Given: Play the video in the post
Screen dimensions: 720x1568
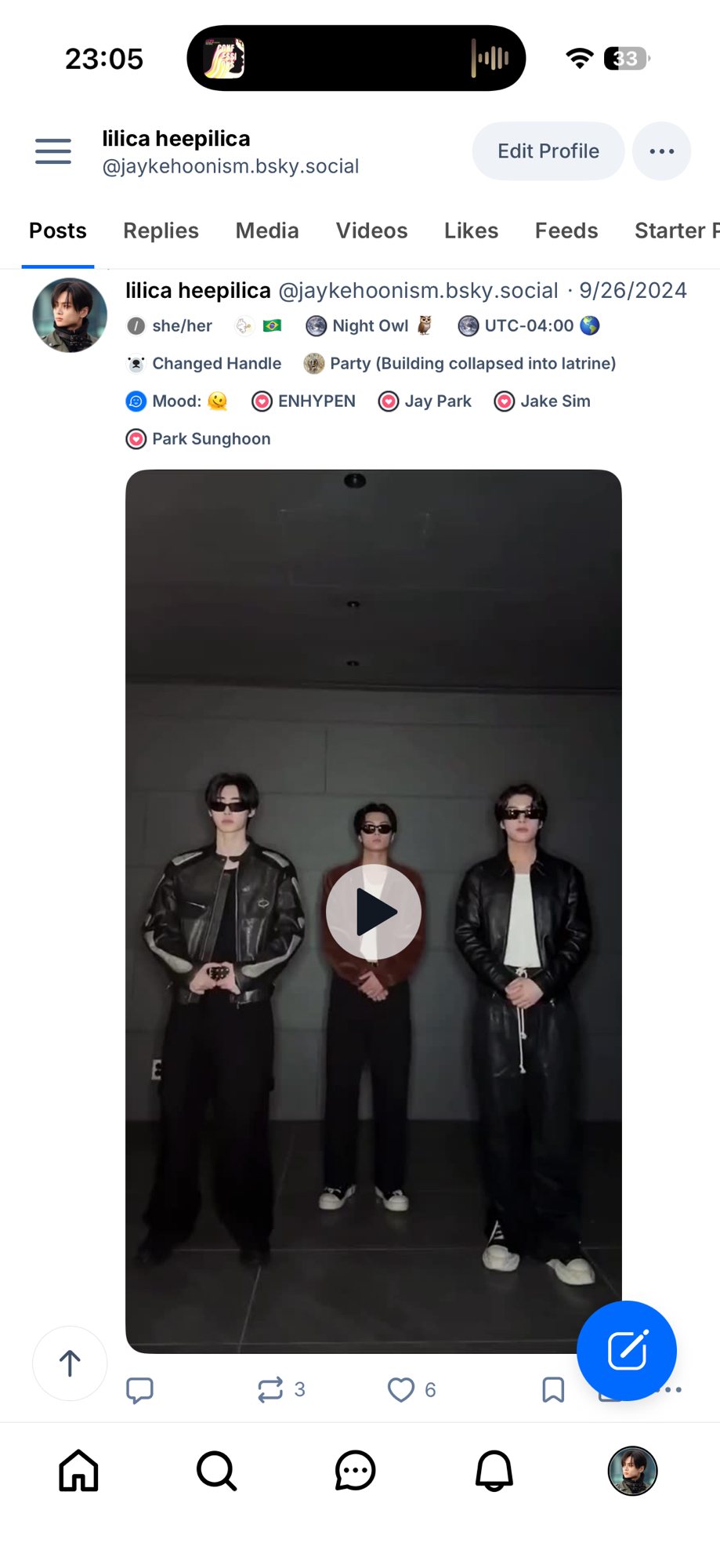Looking at the screenshot, I should click(373, 912).
